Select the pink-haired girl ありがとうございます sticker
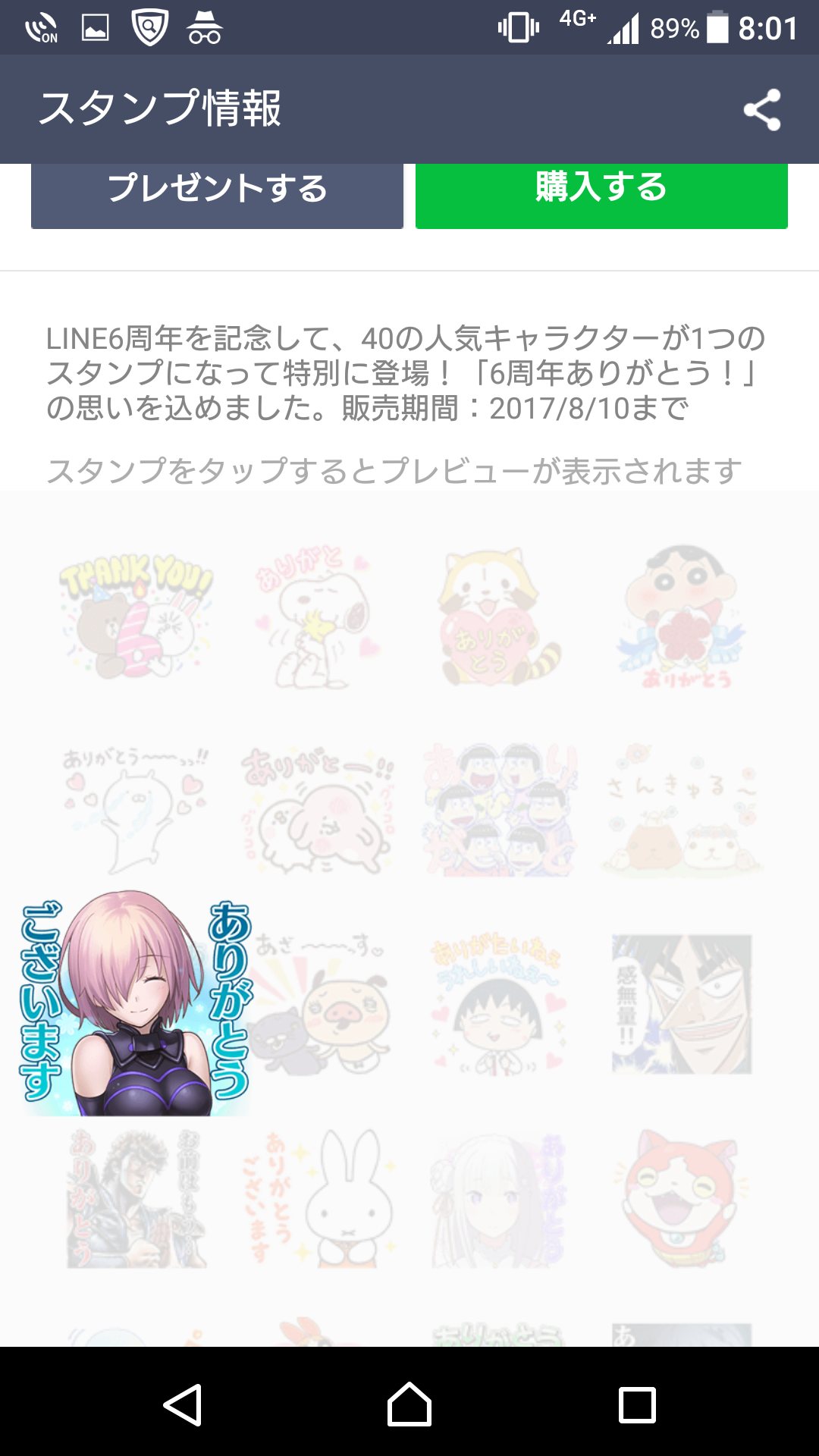Viewport: 819px width, 1456px height. [x=135, y=1003]
